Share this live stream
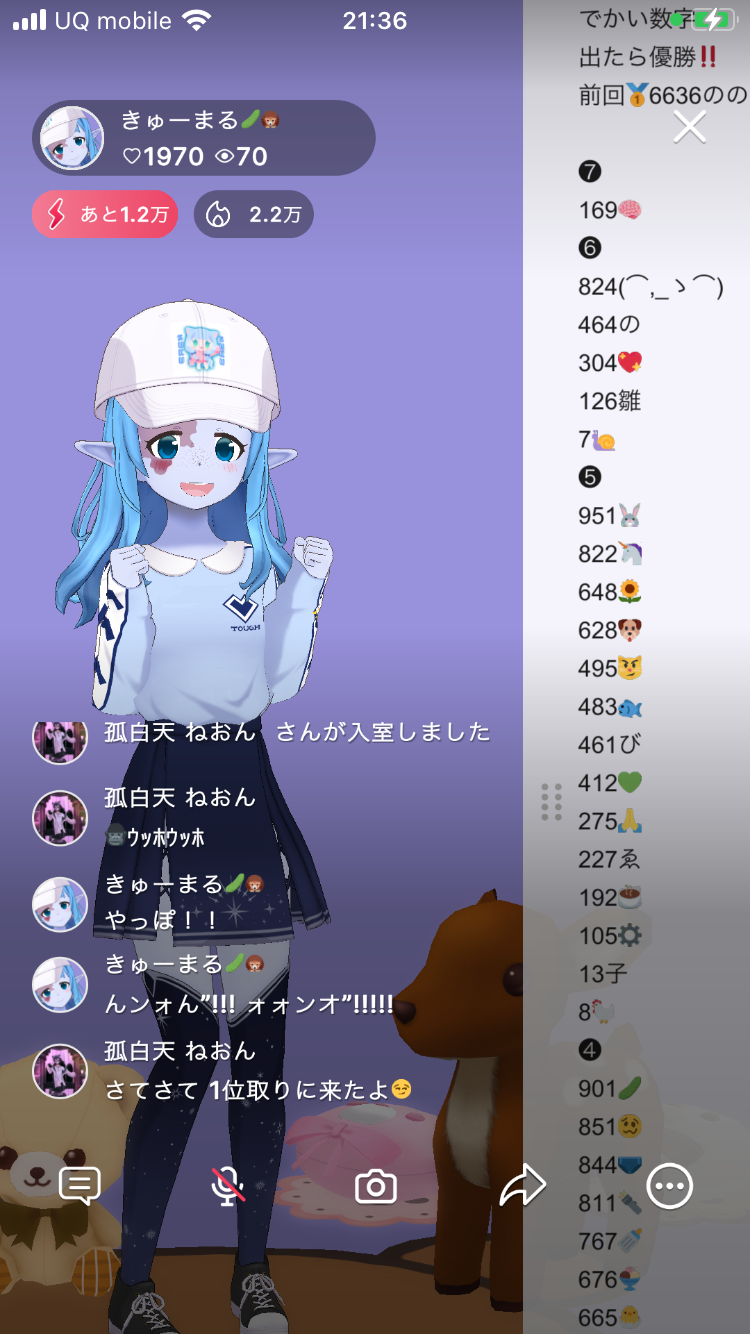This screenshot has width=750, height=1334. [x=523, y=1186]
